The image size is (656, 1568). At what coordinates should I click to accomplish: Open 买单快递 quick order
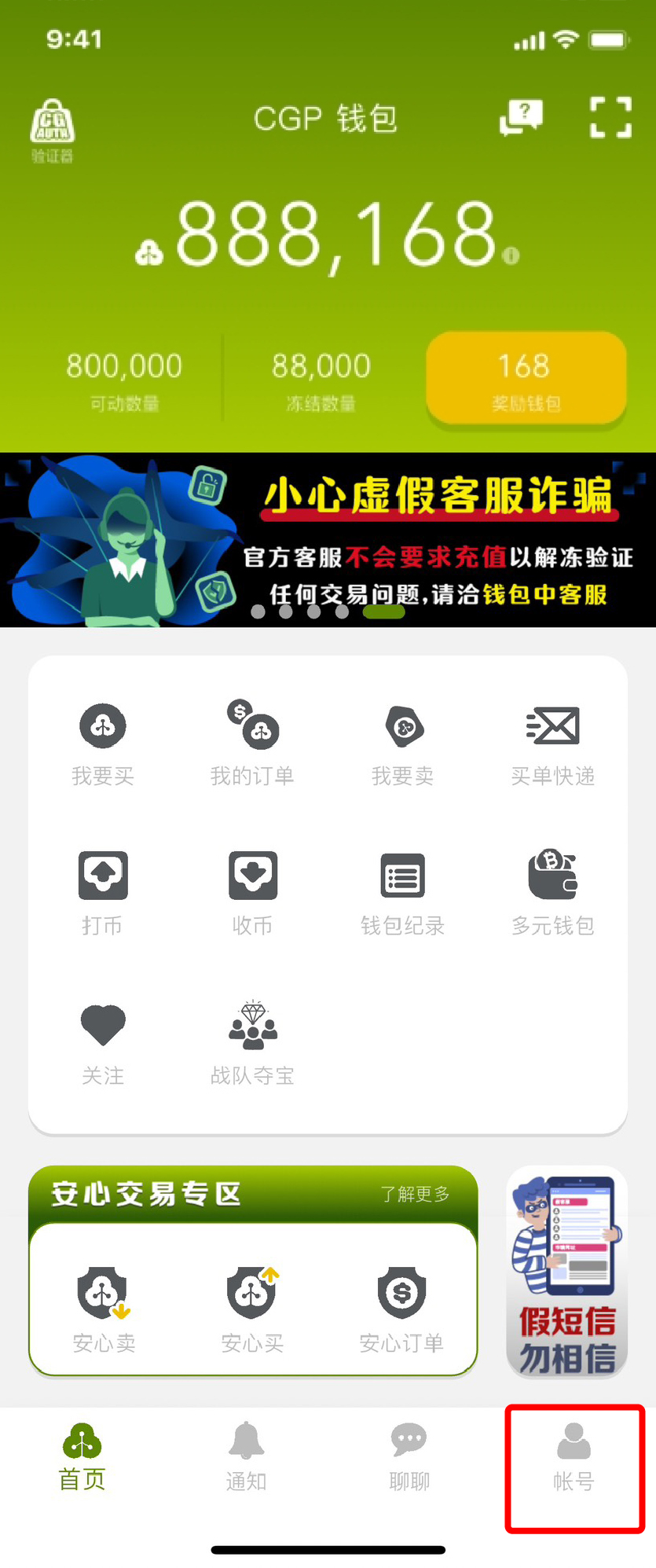(x=552, y=743)
